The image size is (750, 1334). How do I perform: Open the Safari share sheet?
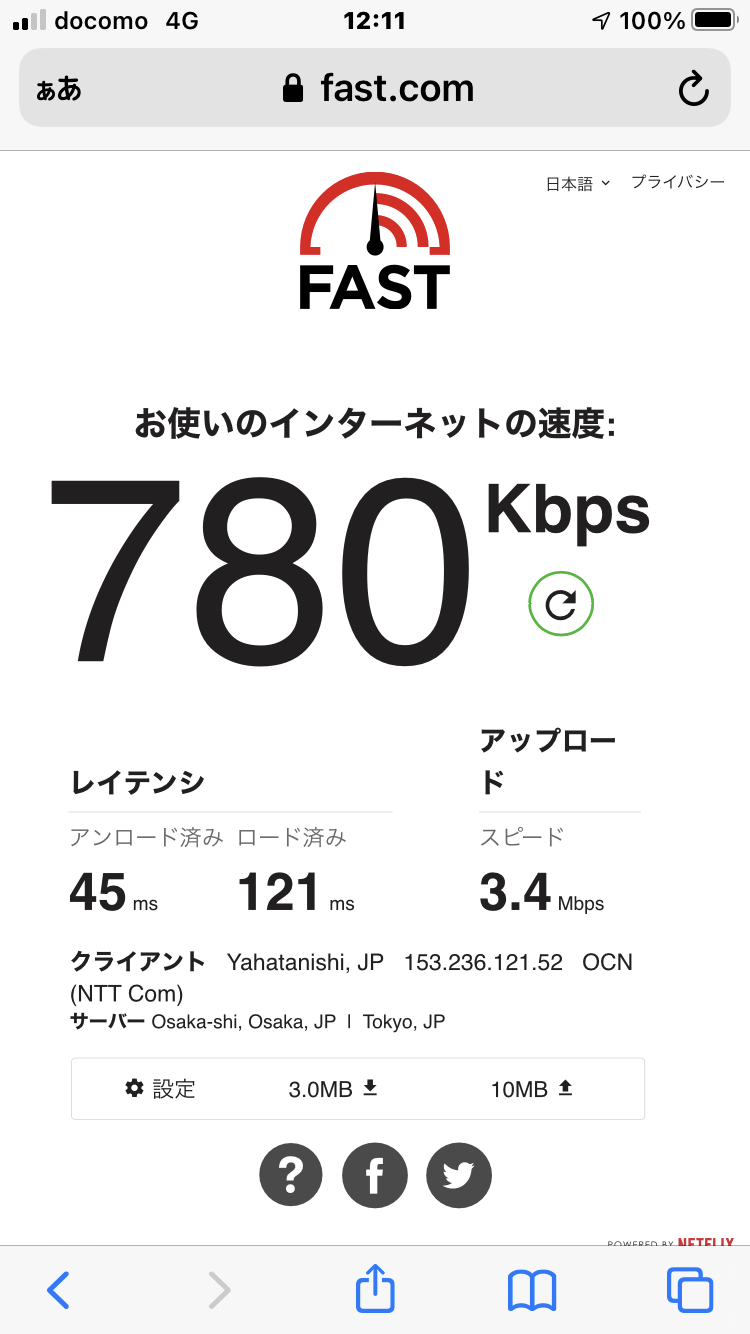[375, 1288]
